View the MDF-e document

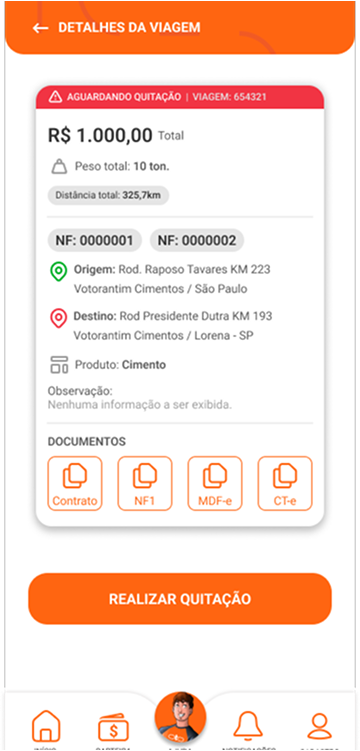[x=215, y=483]
